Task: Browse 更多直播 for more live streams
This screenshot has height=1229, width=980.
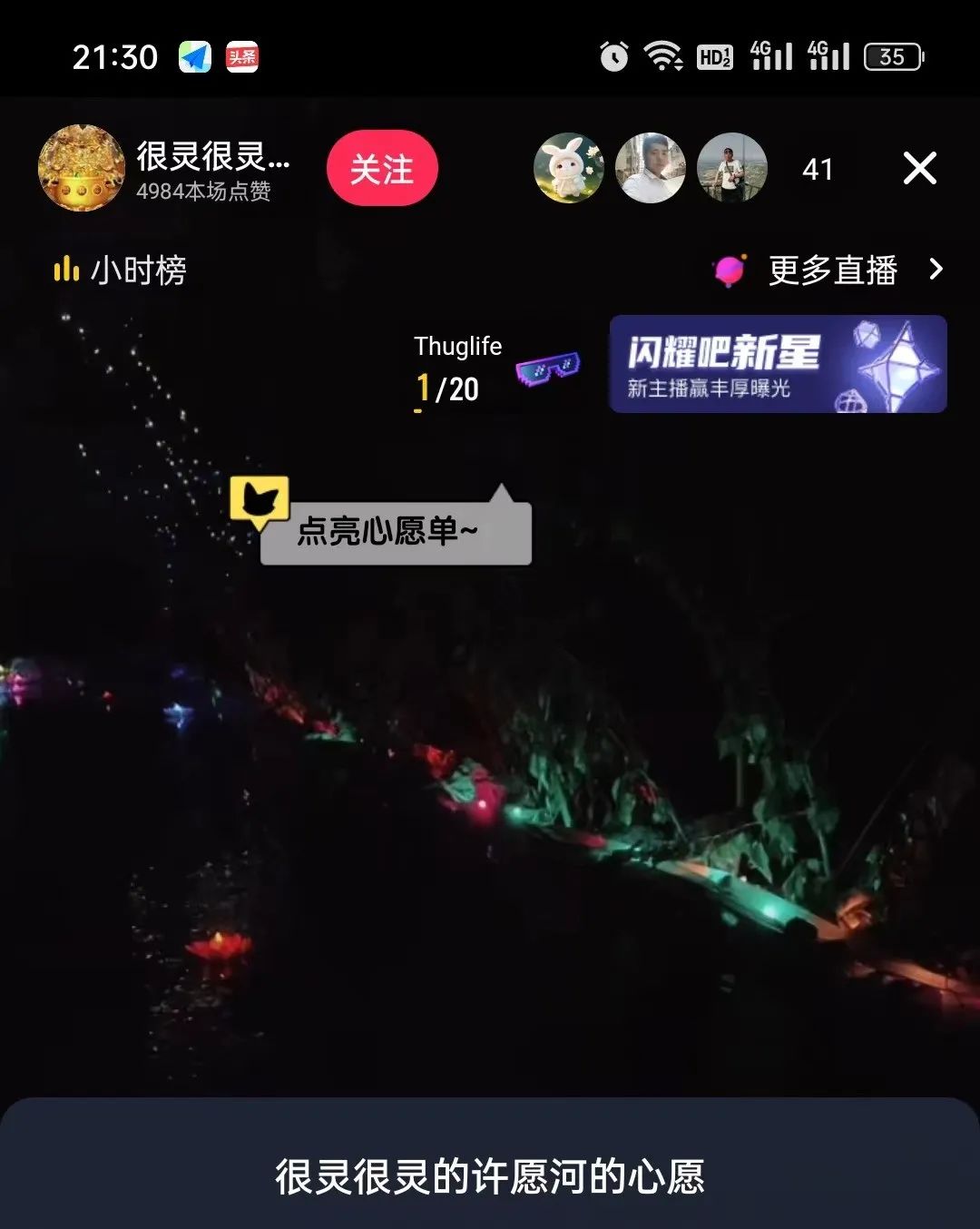Action: point(832,270)
